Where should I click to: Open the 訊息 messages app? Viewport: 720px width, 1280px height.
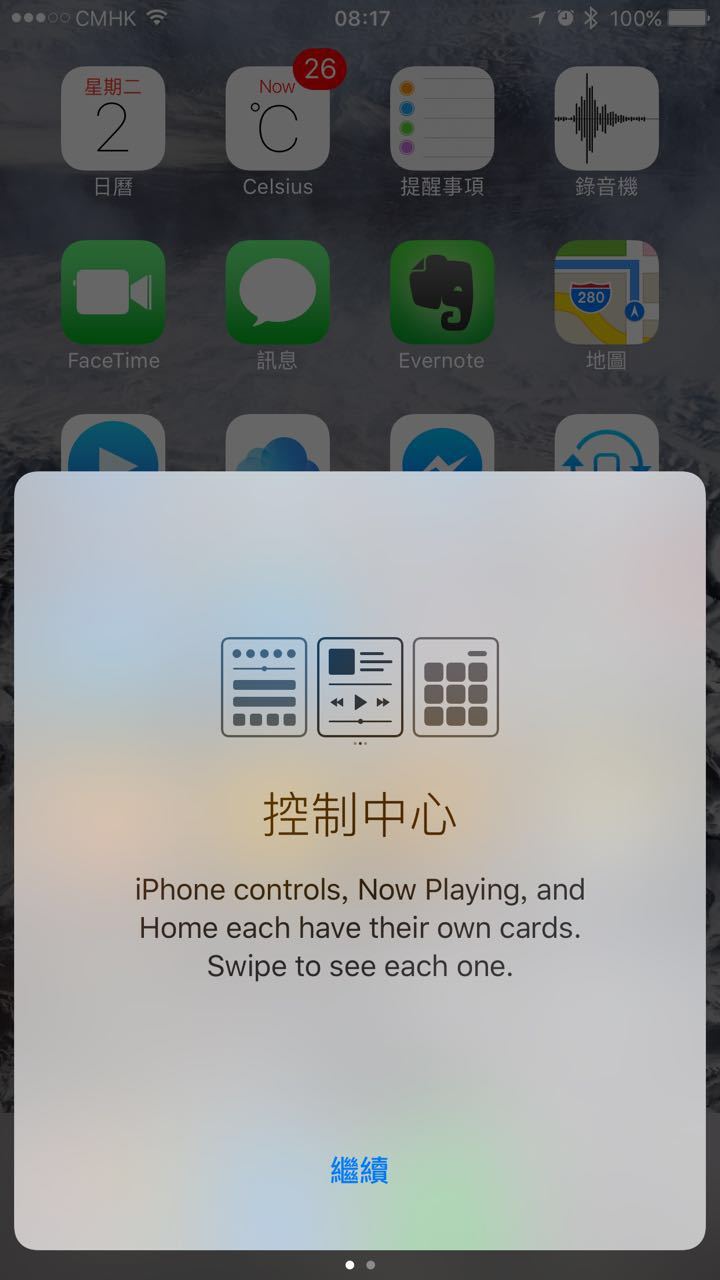click(277, 293)
